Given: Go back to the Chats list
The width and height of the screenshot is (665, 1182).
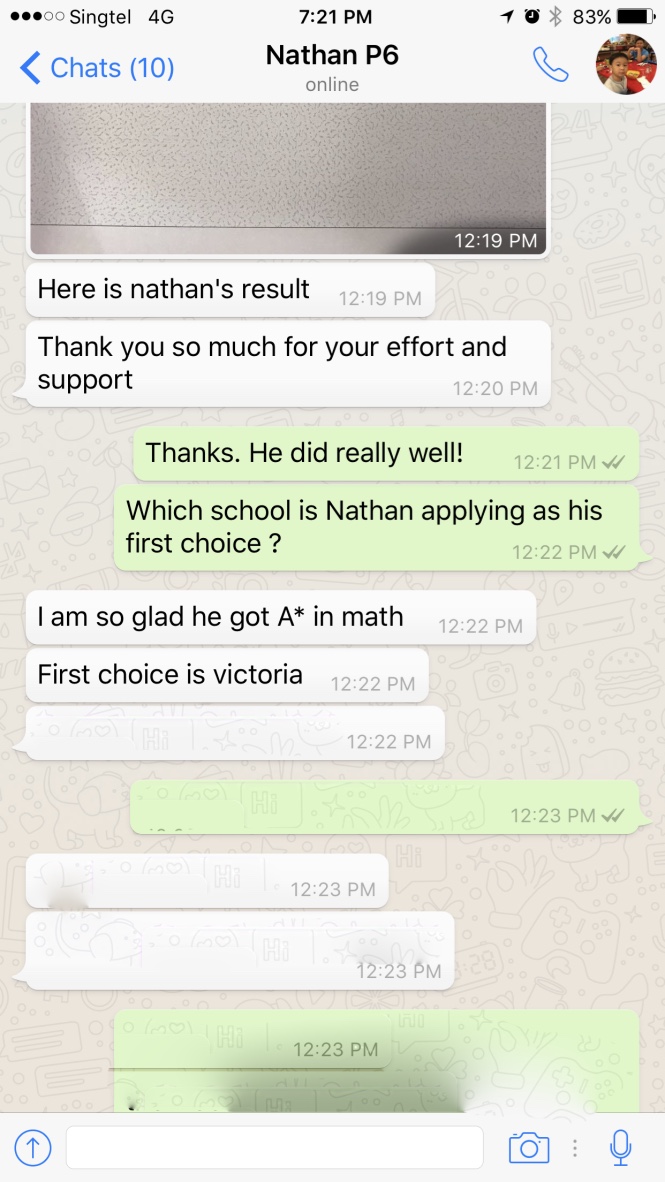Looking at the screenshot, I should 97,68.
